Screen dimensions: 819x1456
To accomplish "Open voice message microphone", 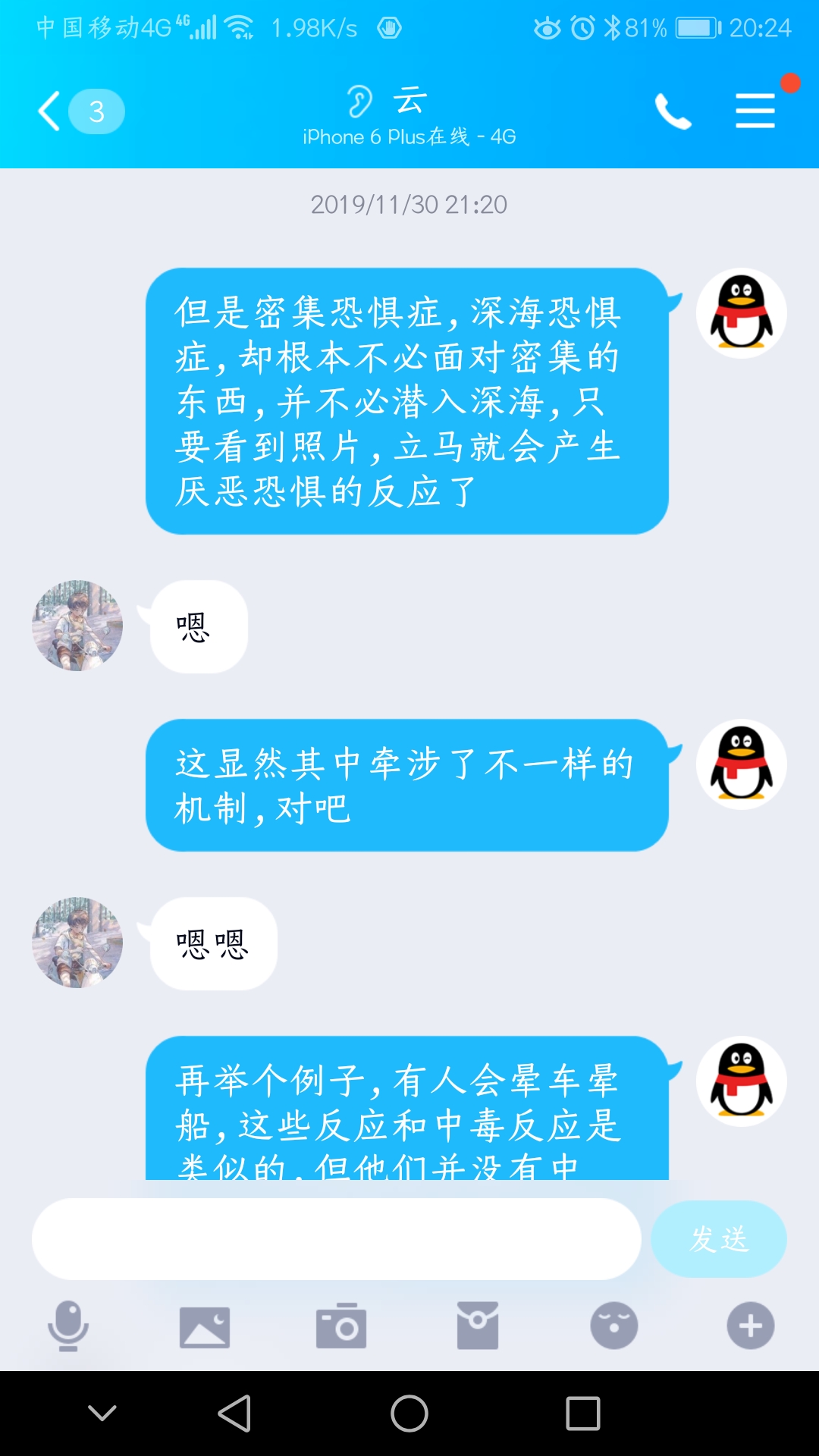I will point(68,1326).
